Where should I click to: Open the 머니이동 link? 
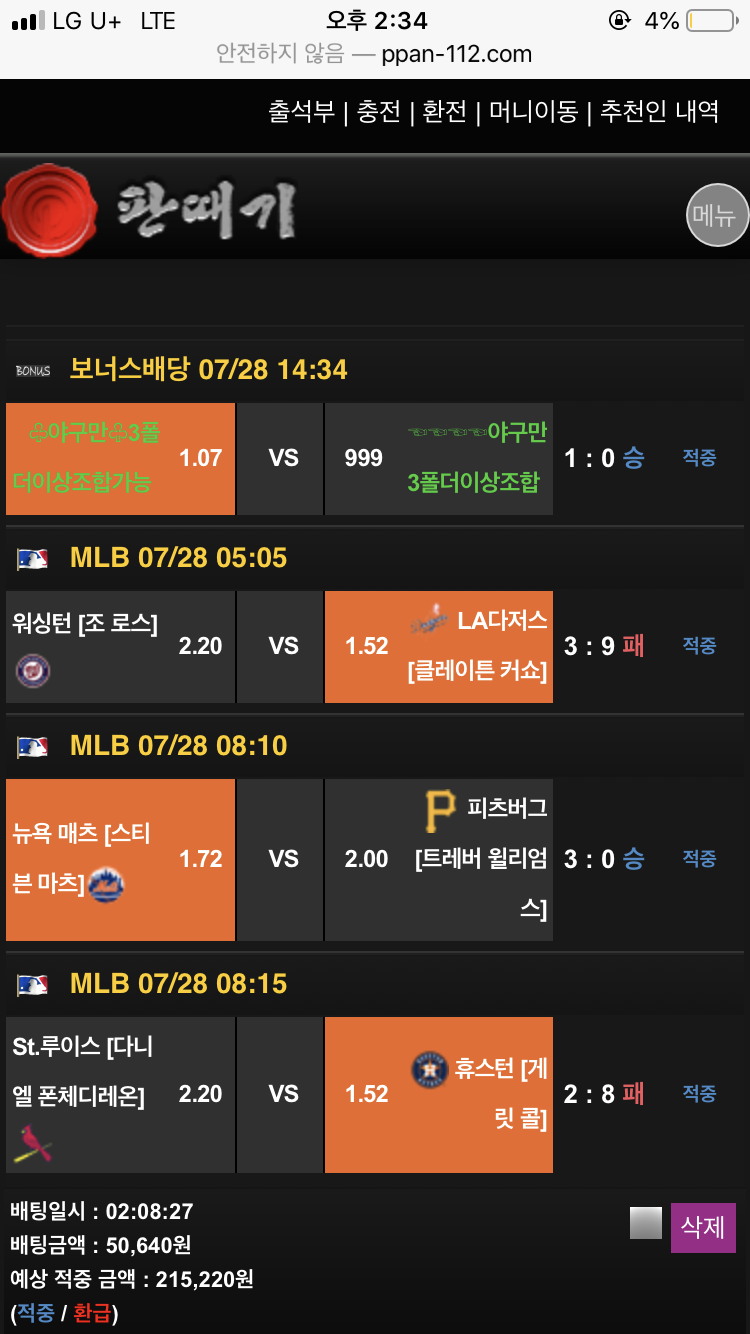(x=533, y=112)
